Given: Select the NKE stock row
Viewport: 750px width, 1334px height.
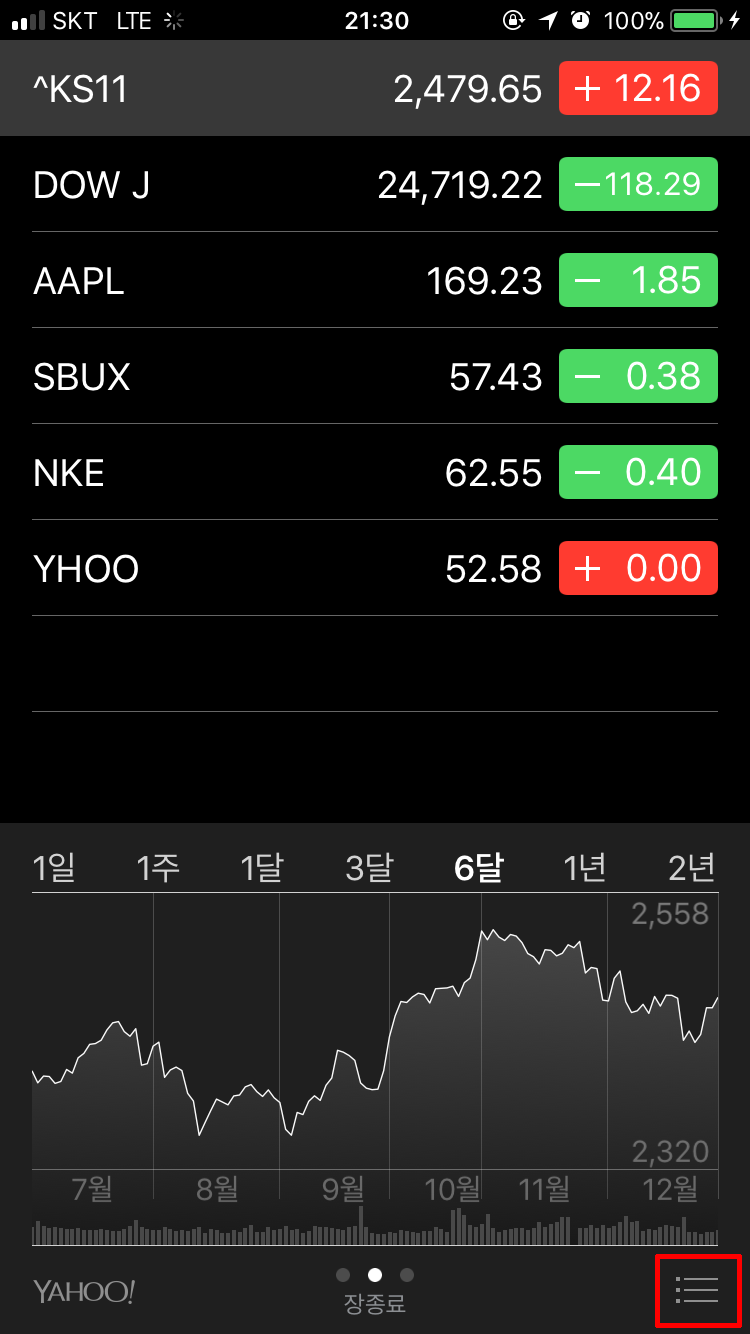Looking at the screenshot, I should click(280, 473).
